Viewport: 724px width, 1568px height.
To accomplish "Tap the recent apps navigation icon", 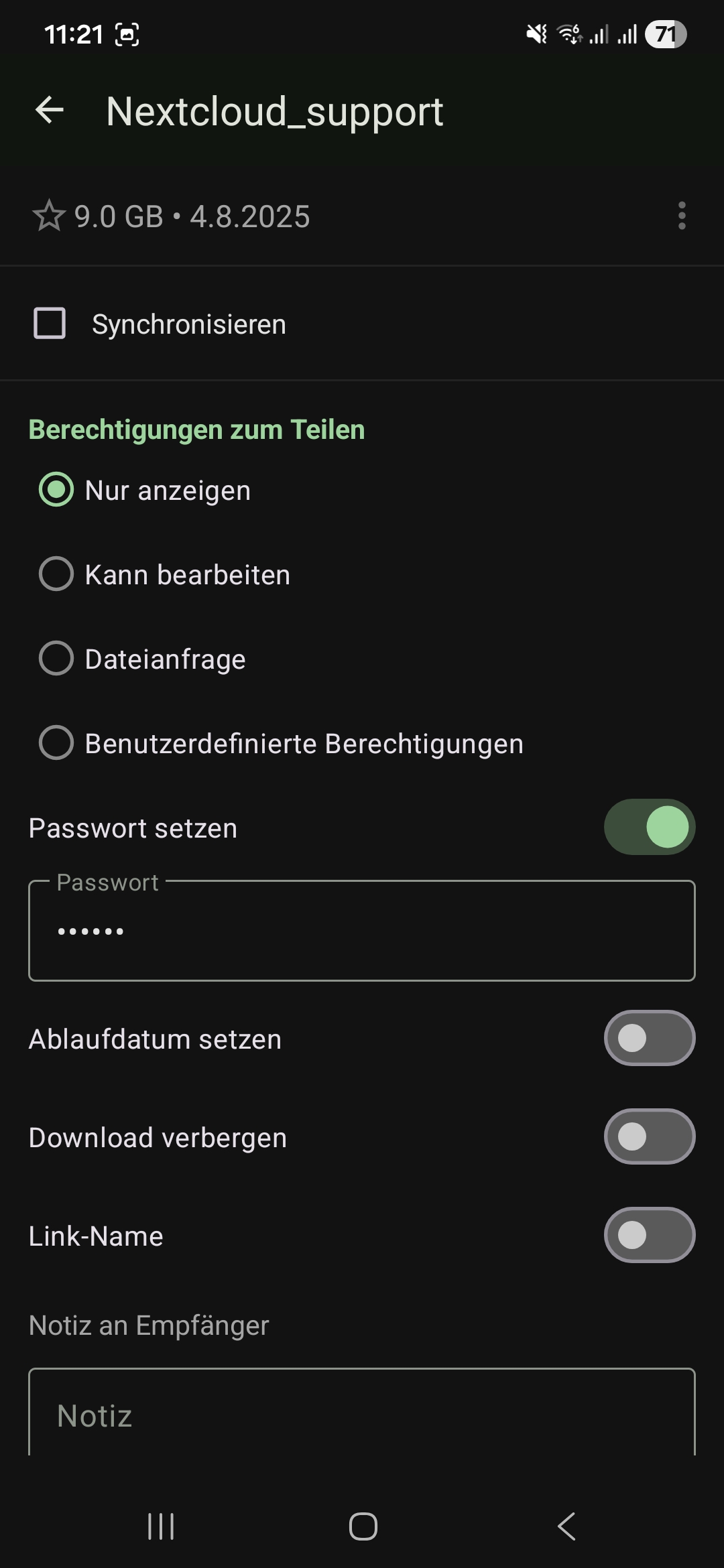I will pyautogui.click(x=161, y=1526).
